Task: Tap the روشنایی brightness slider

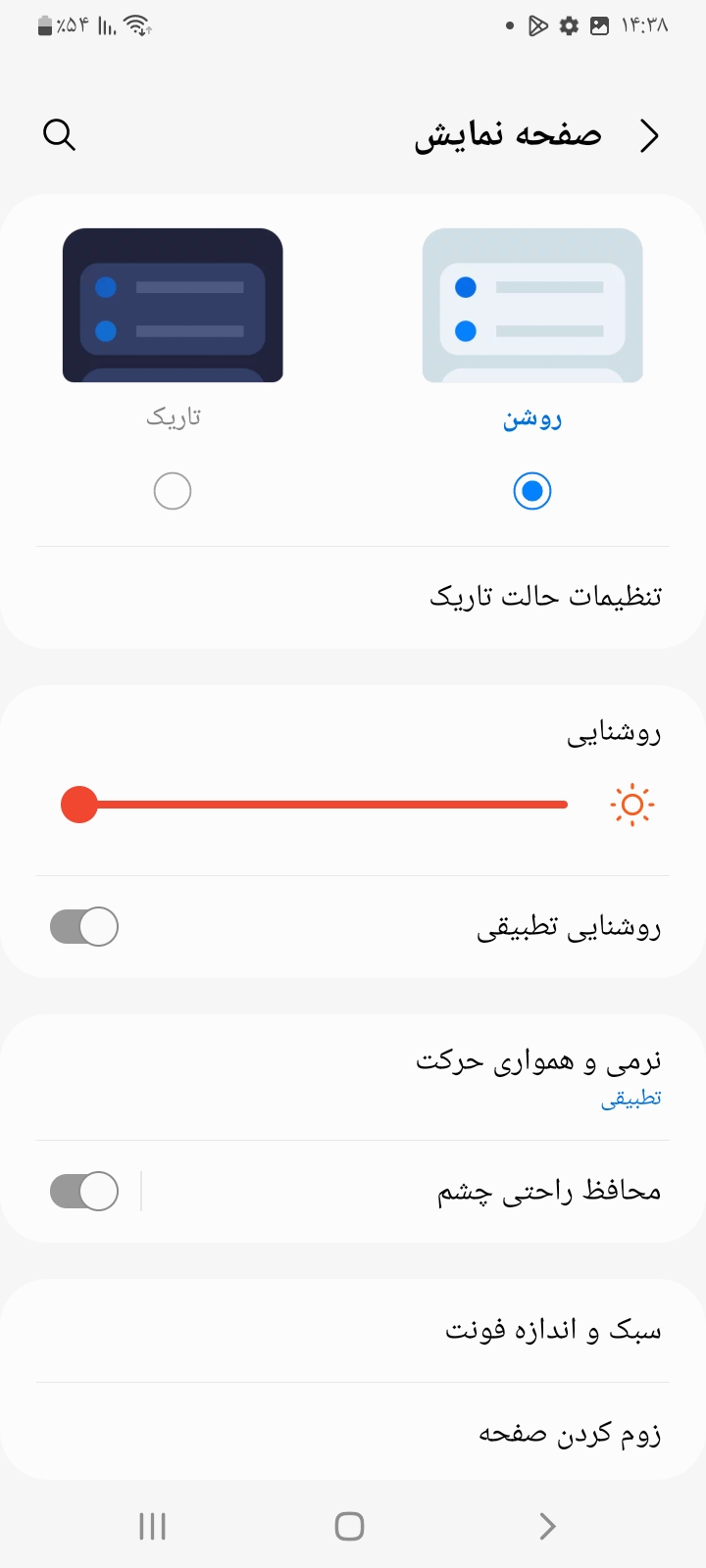Action: [x=324, y=805]
